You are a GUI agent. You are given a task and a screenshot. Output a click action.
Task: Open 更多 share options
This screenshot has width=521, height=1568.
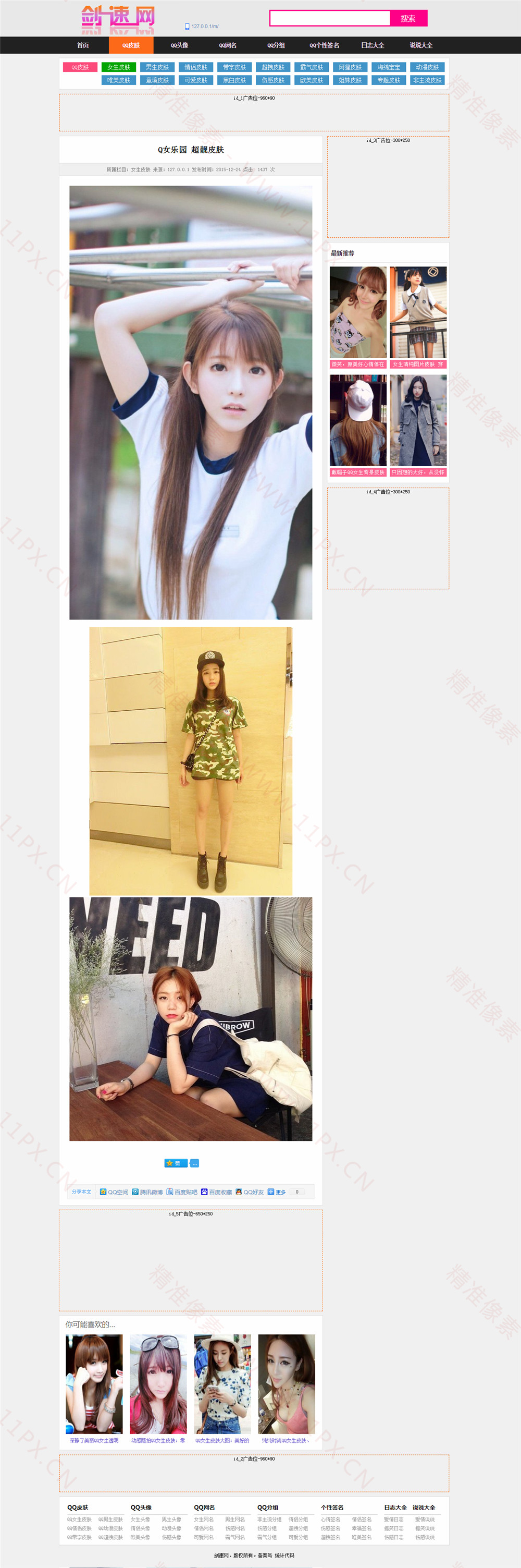coord(277,1192)
